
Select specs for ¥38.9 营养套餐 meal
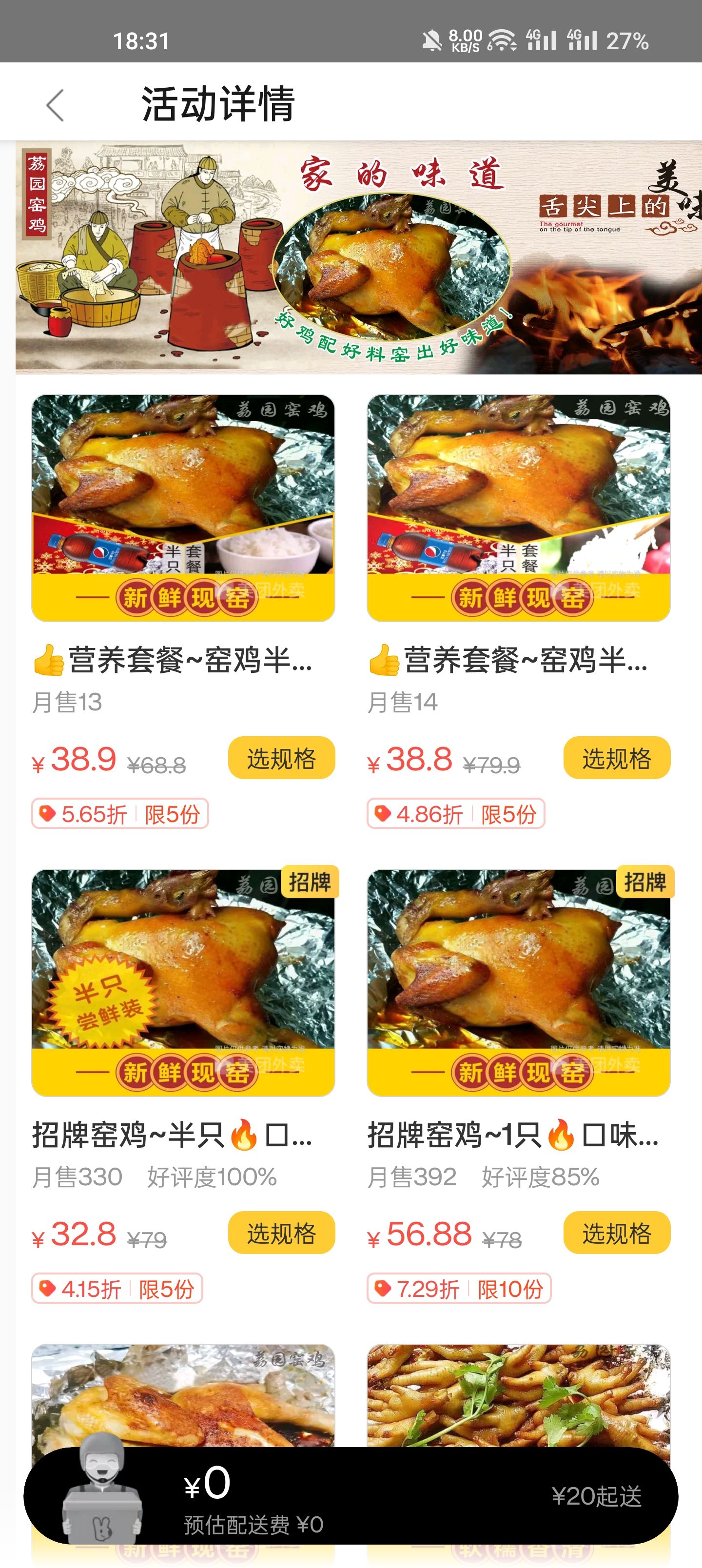point(281,758)
